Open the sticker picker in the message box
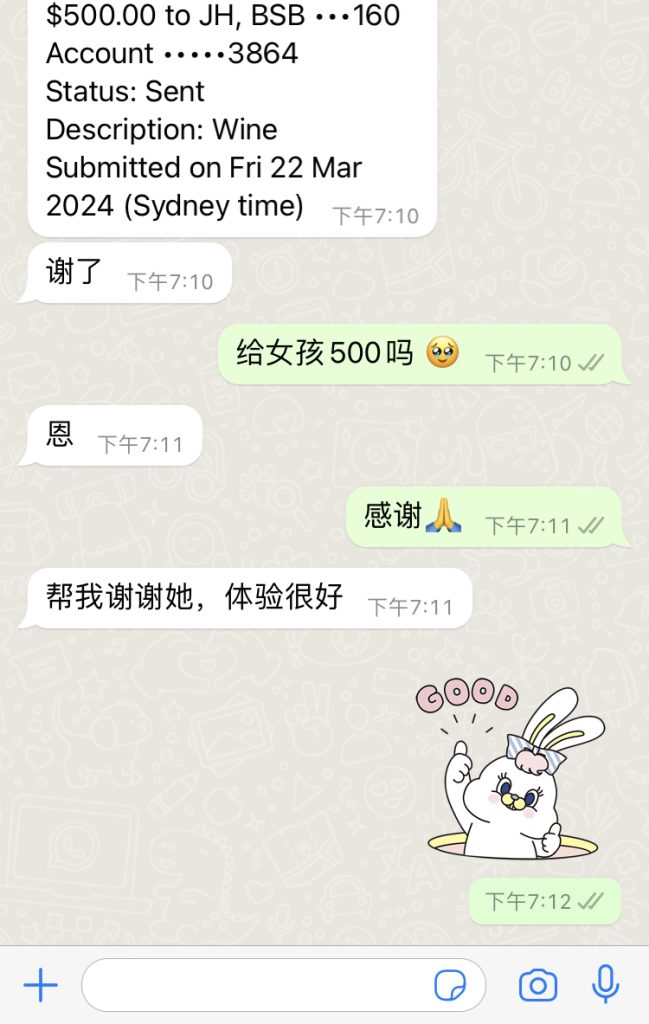649x1024 pixels. point(450,986)
